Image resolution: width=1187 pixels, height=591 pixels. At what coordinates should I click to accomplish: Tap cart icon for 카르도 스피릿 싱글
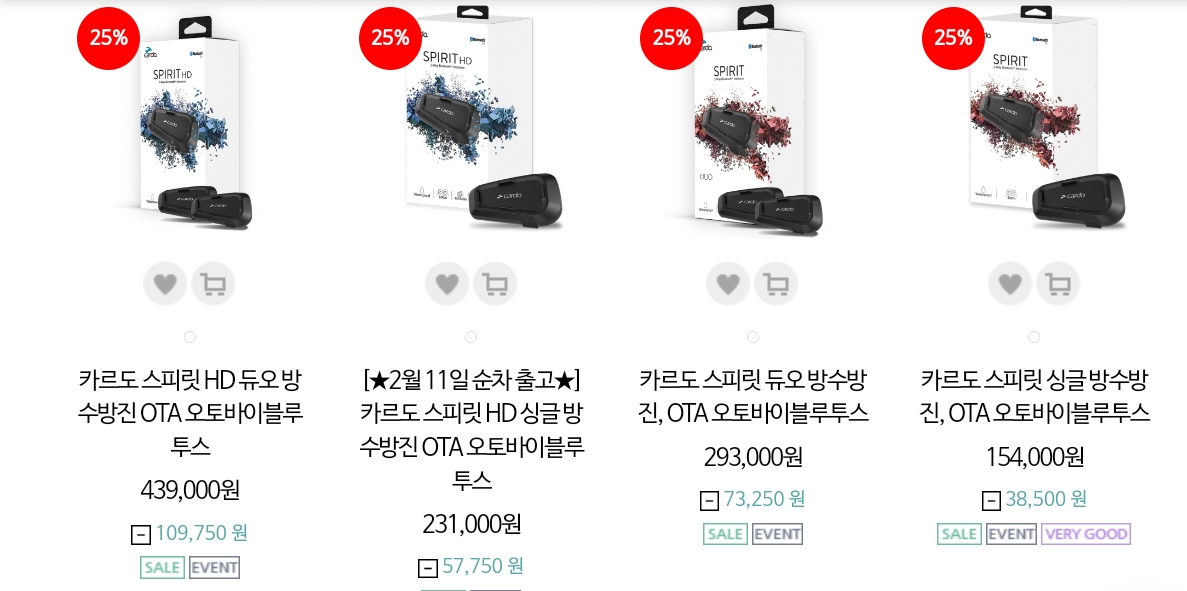(x=1058, y=284)
